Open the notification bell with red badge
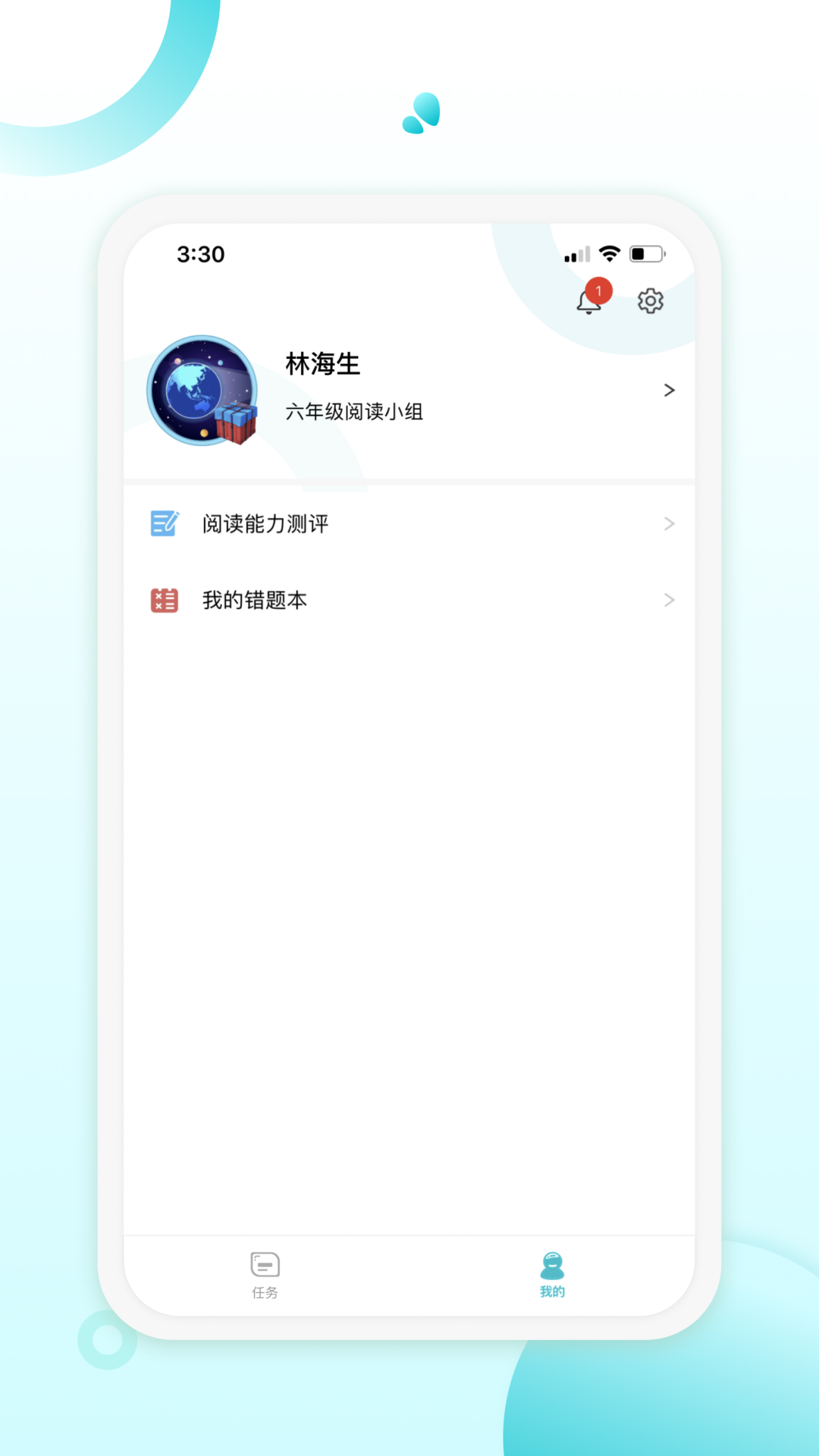Viewport: 819px width, 1456px height. [588, 302]
